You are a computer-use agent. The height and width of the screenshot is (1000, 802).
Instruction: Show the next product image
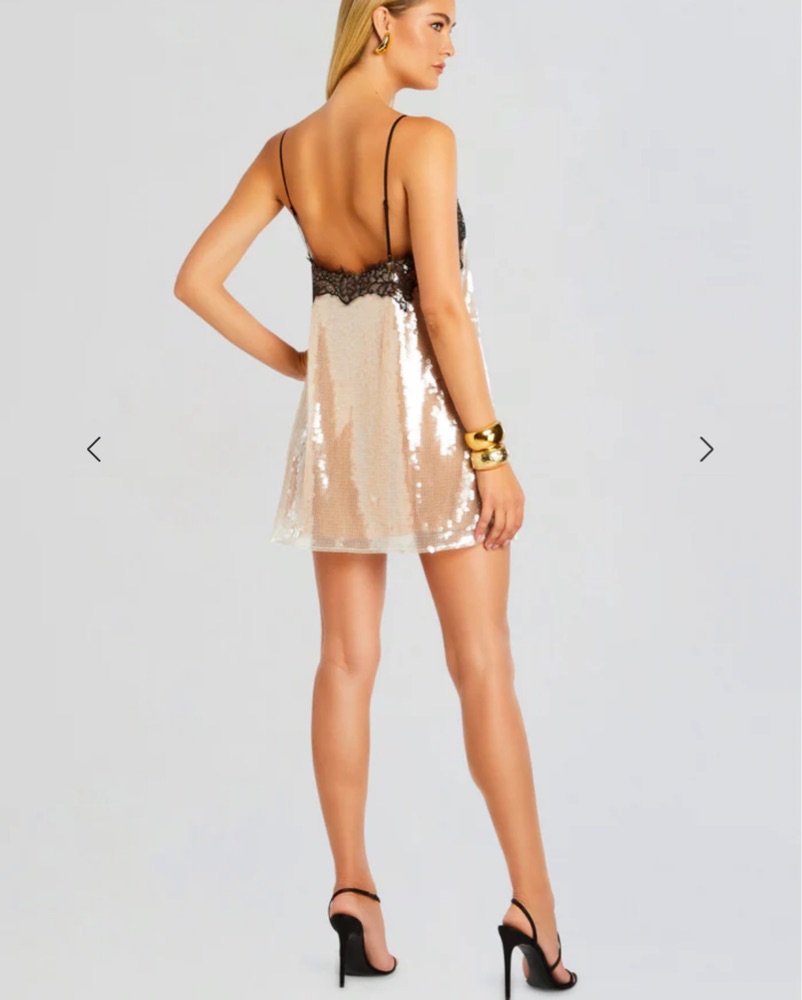(x=706, y=449)
